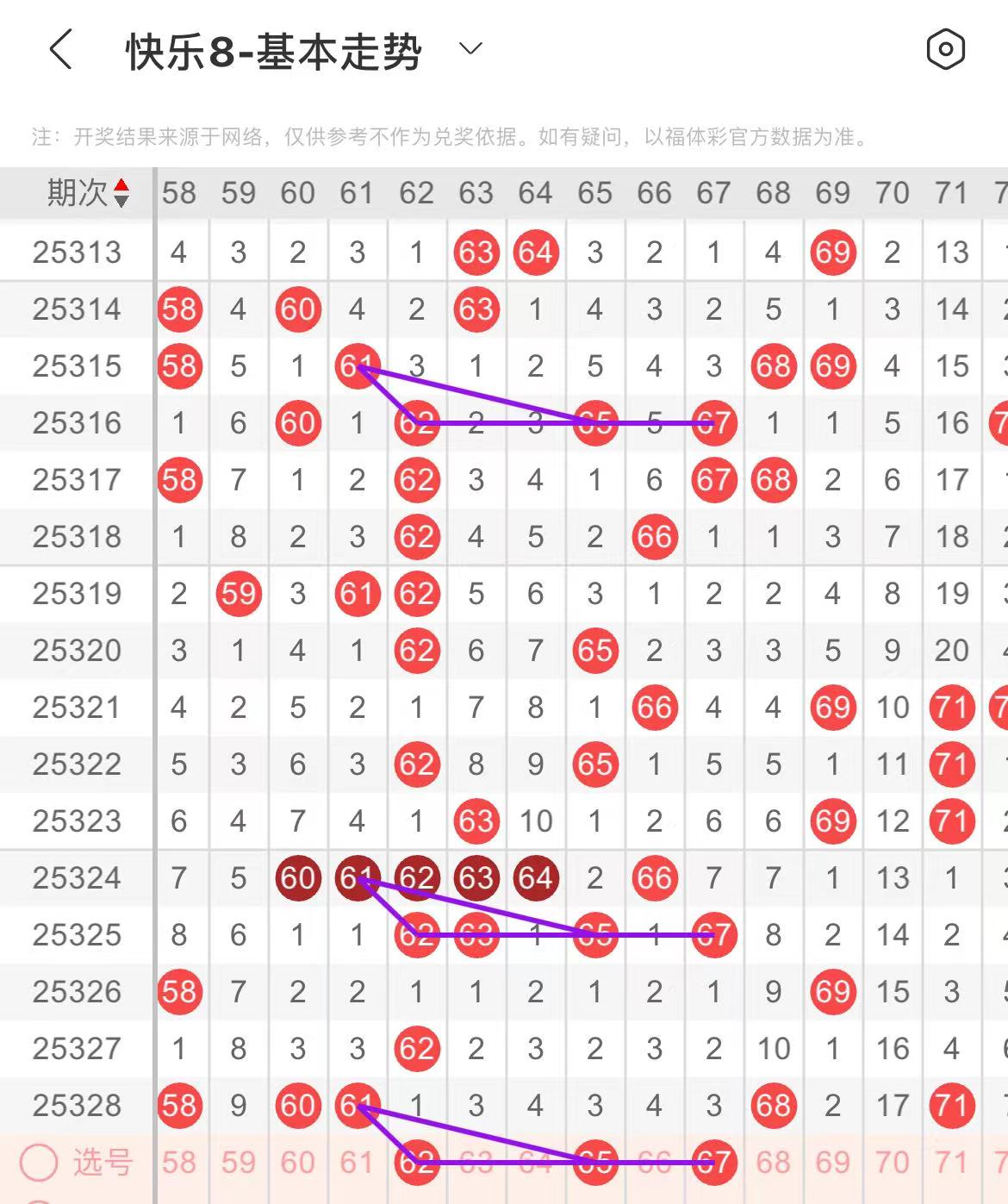Pick number 71 in the 选号 row
The width and height of the screenshot is (1008, 1204).
[x=952, y=1163]
